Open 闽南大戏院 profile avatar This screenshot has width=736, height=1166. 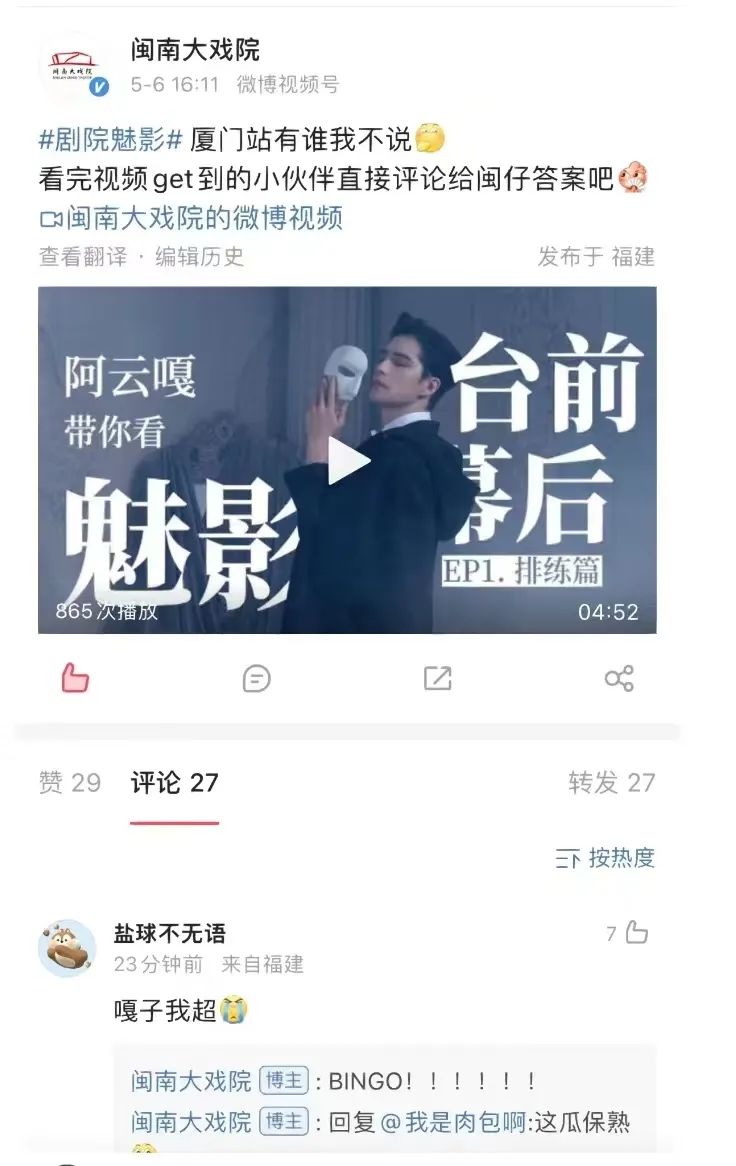(x=74, y=67)
